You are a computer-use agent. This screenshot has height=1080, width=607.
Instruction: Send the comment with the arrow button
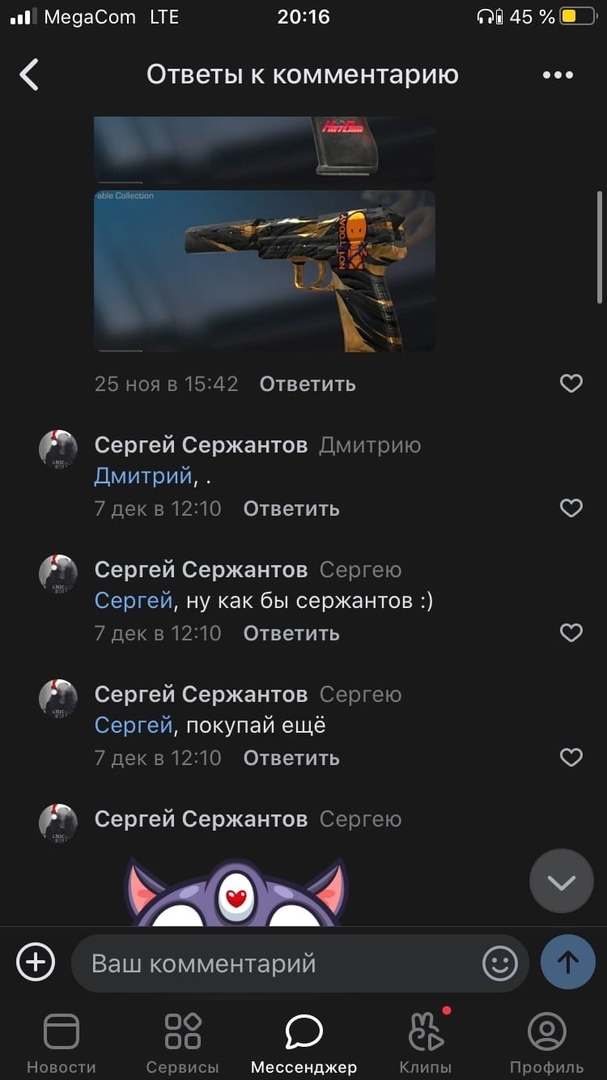[567, 963]
